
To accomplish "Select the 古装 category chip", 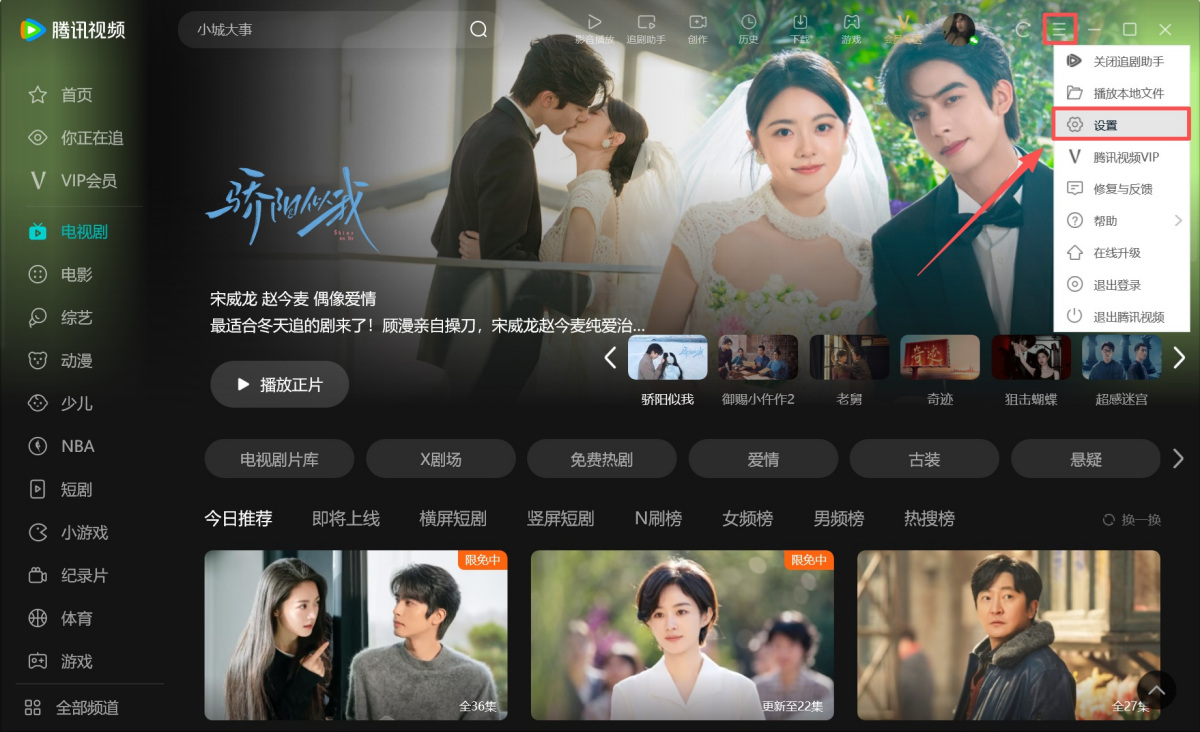I will pyautogui.click(x=924, y=459).
